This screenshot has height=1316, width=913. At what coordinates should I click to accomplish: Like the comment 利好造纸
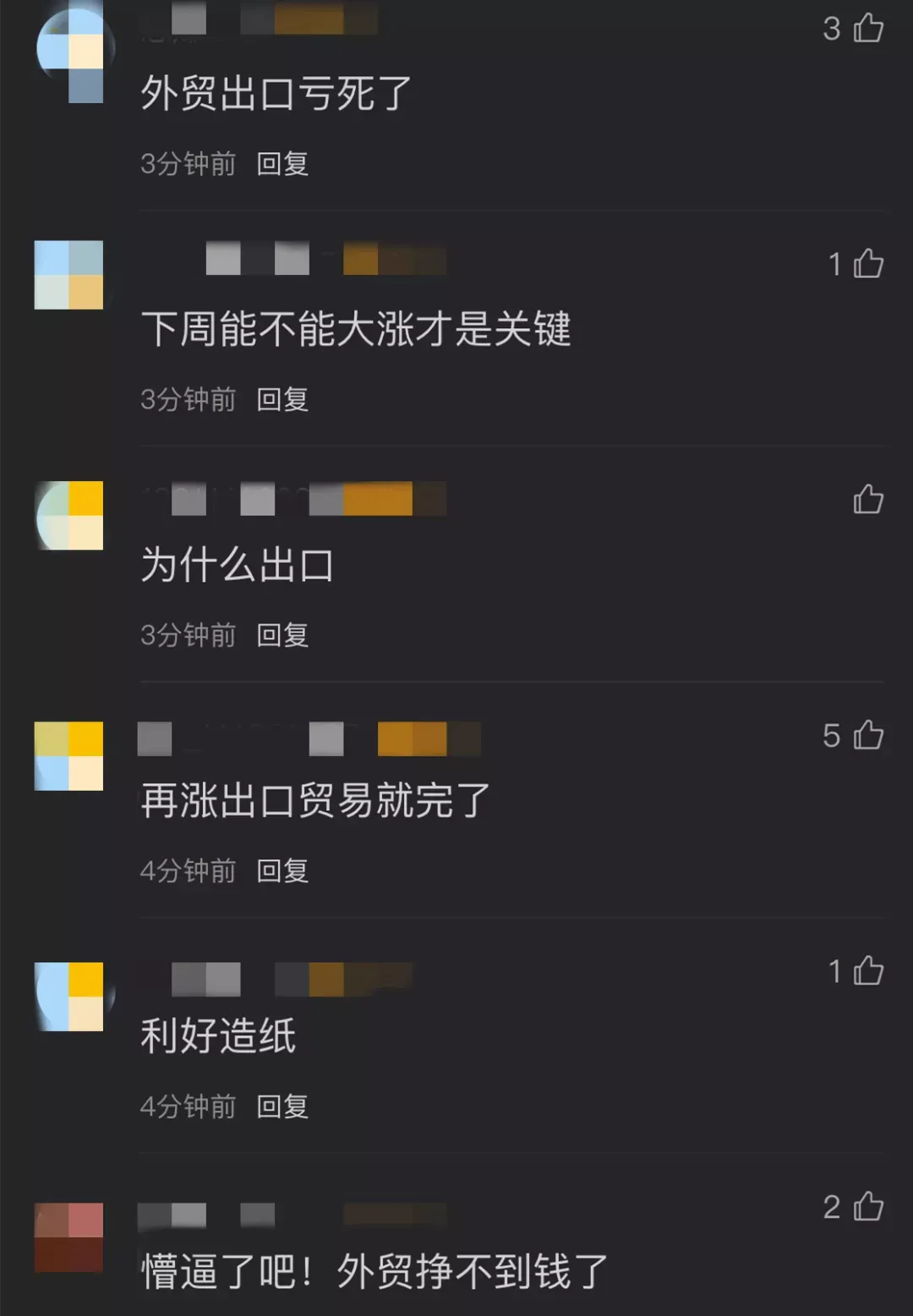pyautogui.click(x=867, y=971)
